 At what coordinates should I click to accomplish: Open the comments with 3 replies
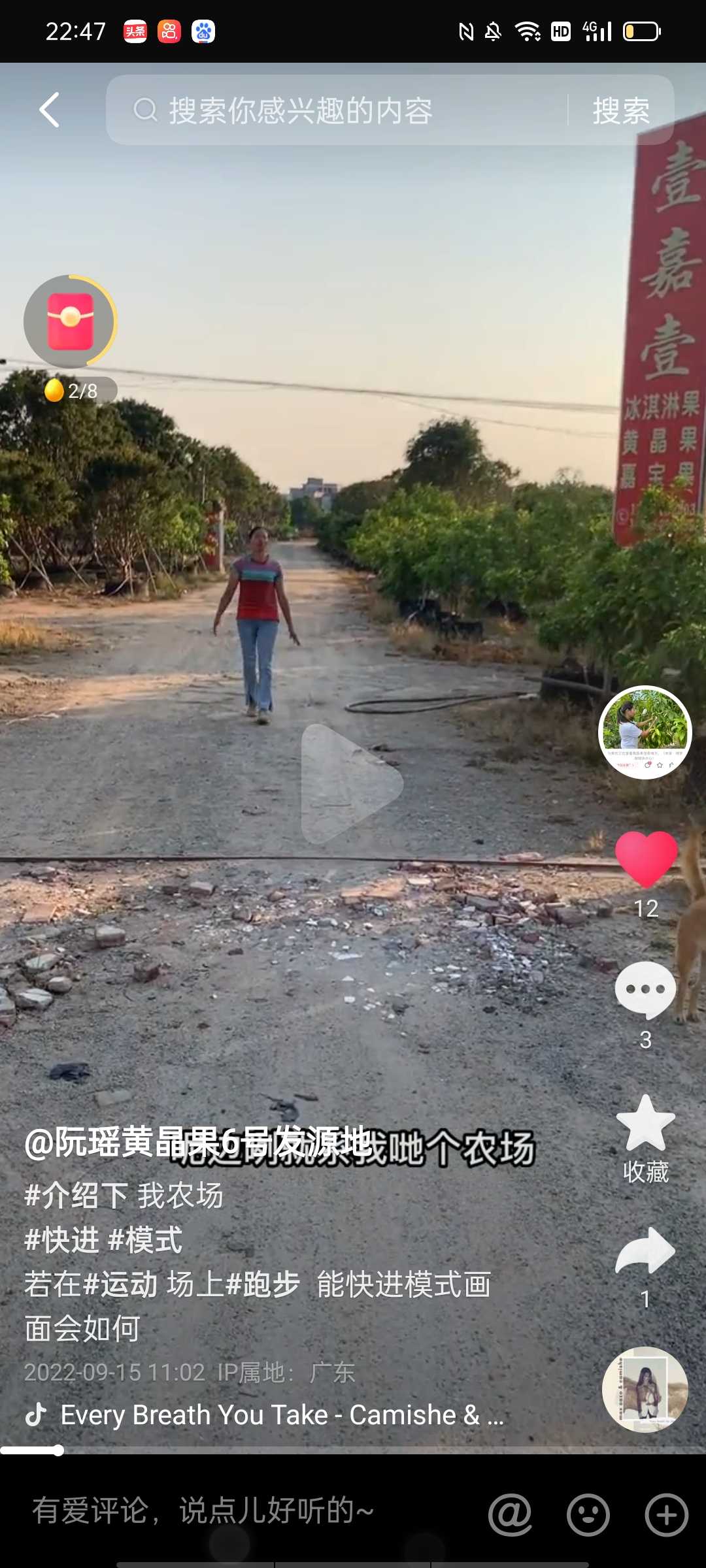pos(646,990)
